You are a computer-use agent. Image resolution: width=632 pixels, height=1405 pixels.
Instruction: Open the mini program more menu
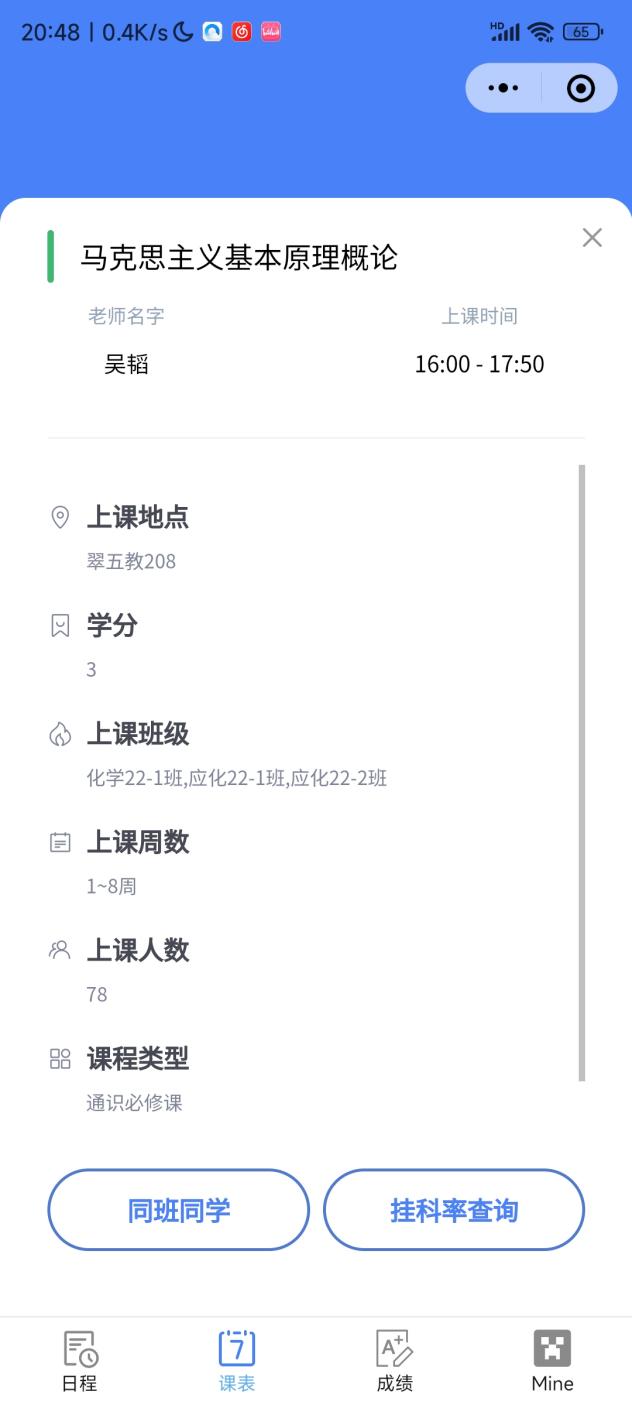tap(503, 88)
